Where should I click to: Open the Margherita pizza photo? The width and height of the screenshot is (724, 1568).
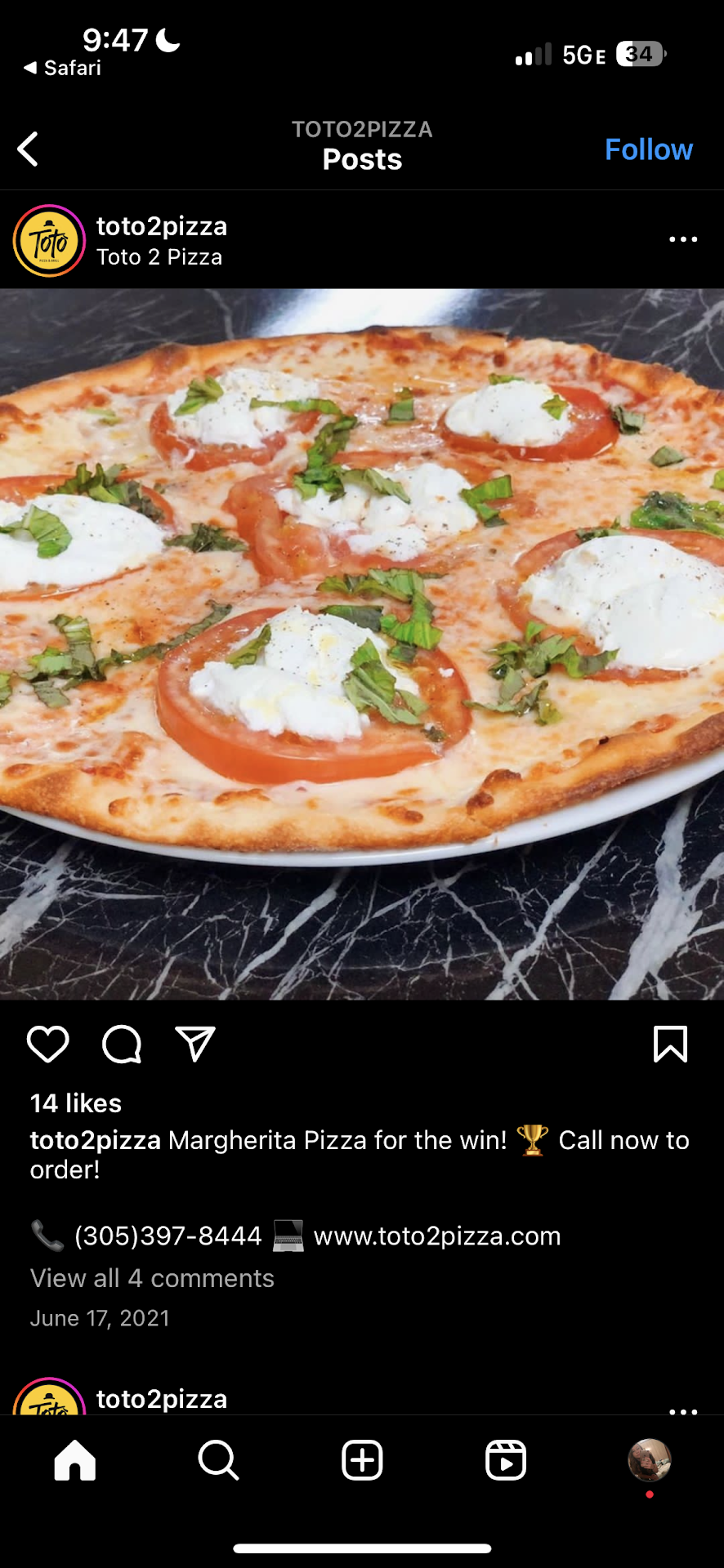[x=362, y=644]
